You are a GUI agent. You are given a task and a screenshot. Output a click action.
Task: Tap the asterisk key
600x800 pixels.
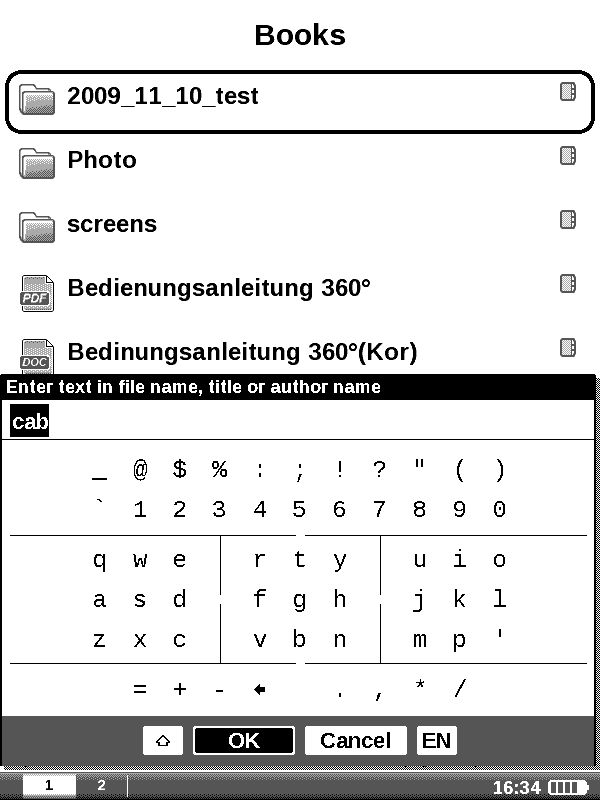[419, 689]
